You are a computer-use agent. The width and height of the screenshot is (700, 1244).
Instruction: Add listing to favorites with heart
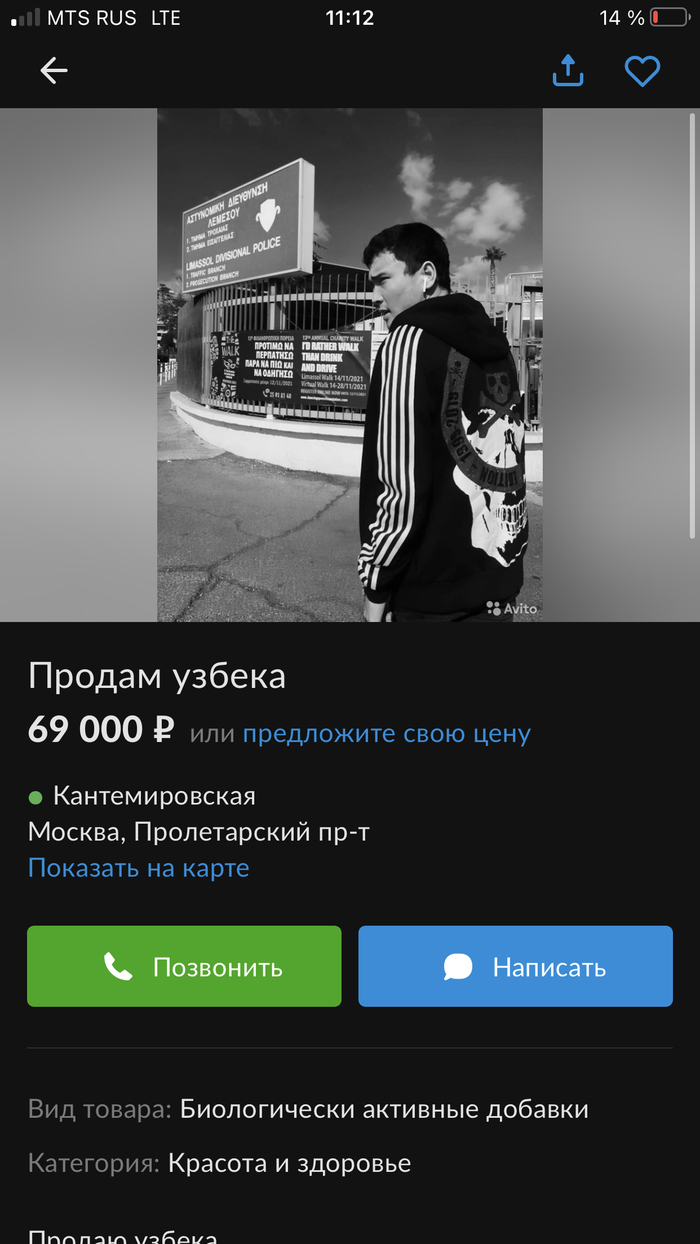[x=642, y=70]
